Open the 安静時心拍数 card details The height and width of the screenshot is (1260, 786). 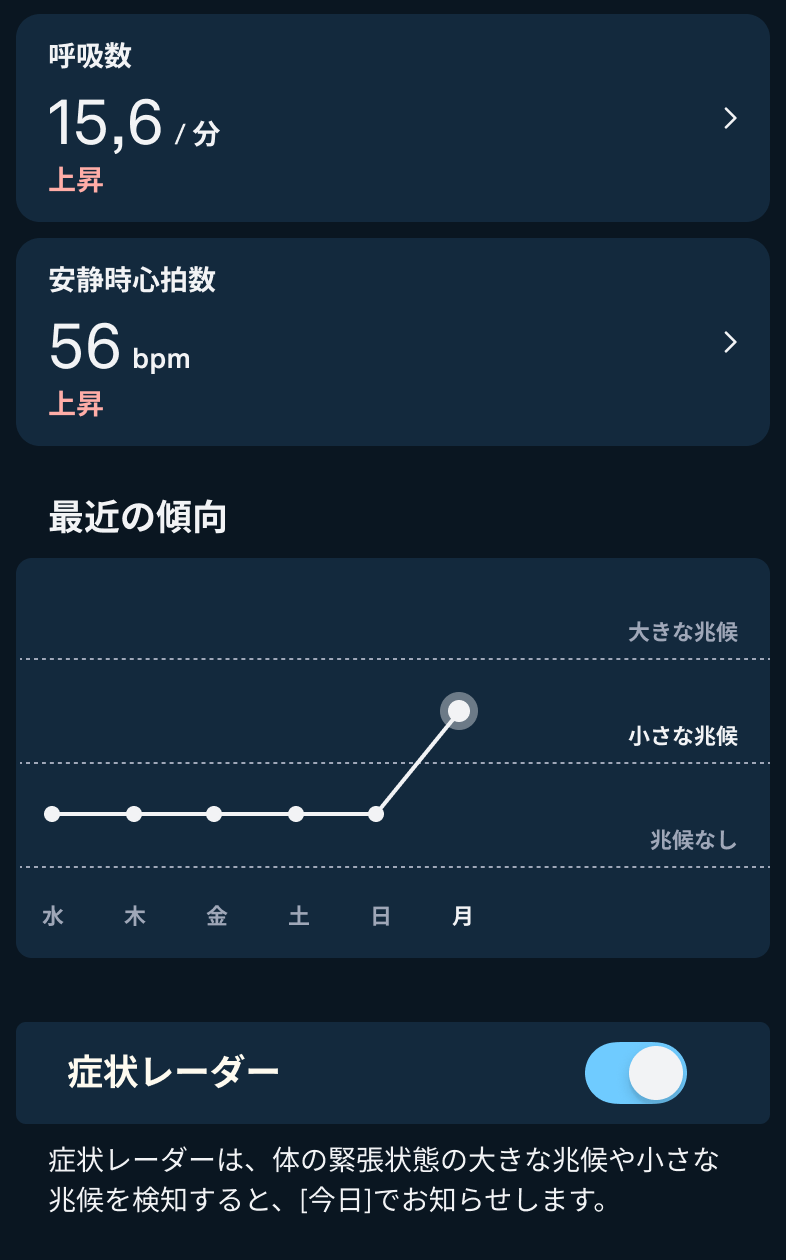click(x=393, y=342)
